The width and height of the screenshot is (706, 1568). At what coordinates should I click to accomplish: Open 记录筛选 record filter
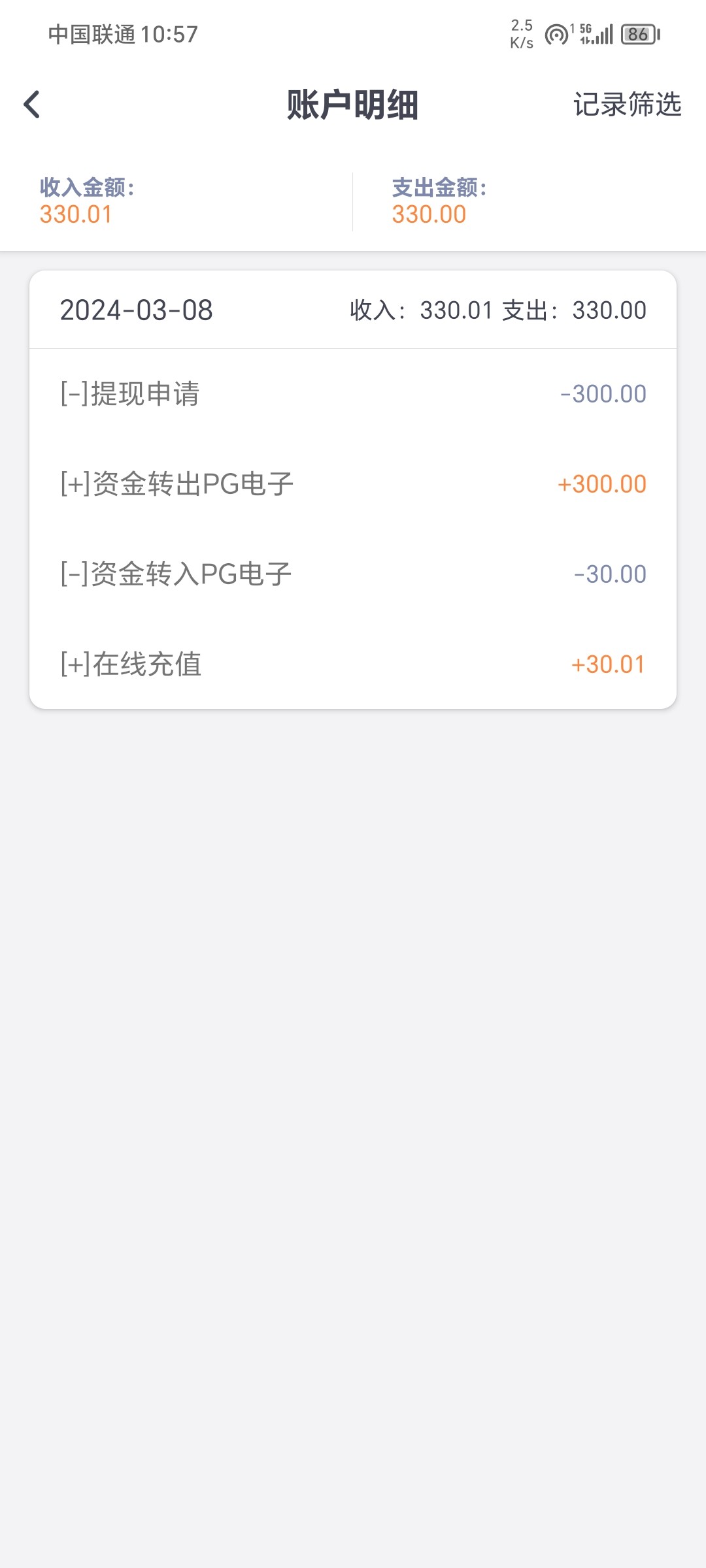pyautogui.click(x=627, y=105)
